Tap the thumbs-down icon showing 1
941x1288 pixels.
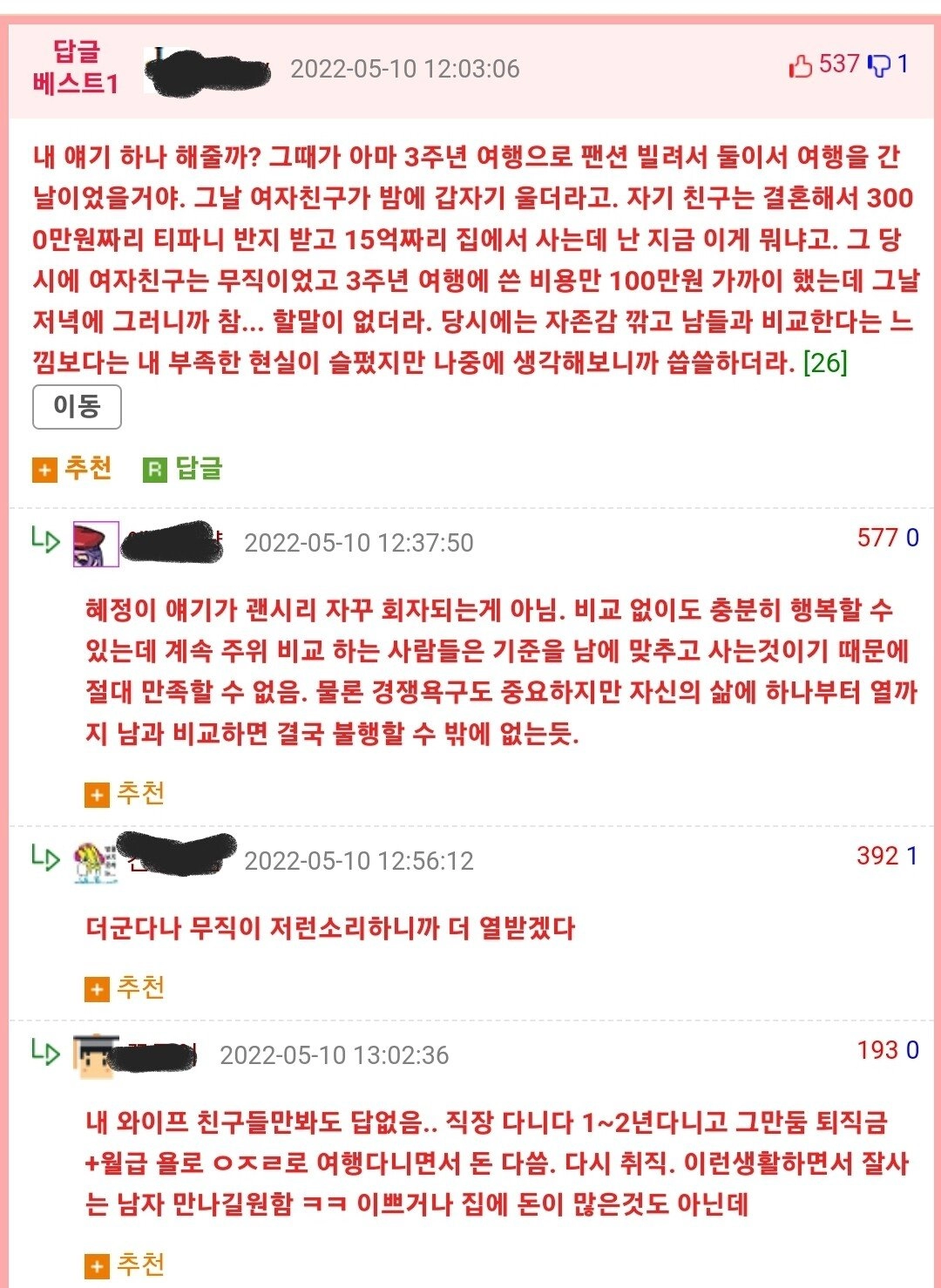point(880,65)
